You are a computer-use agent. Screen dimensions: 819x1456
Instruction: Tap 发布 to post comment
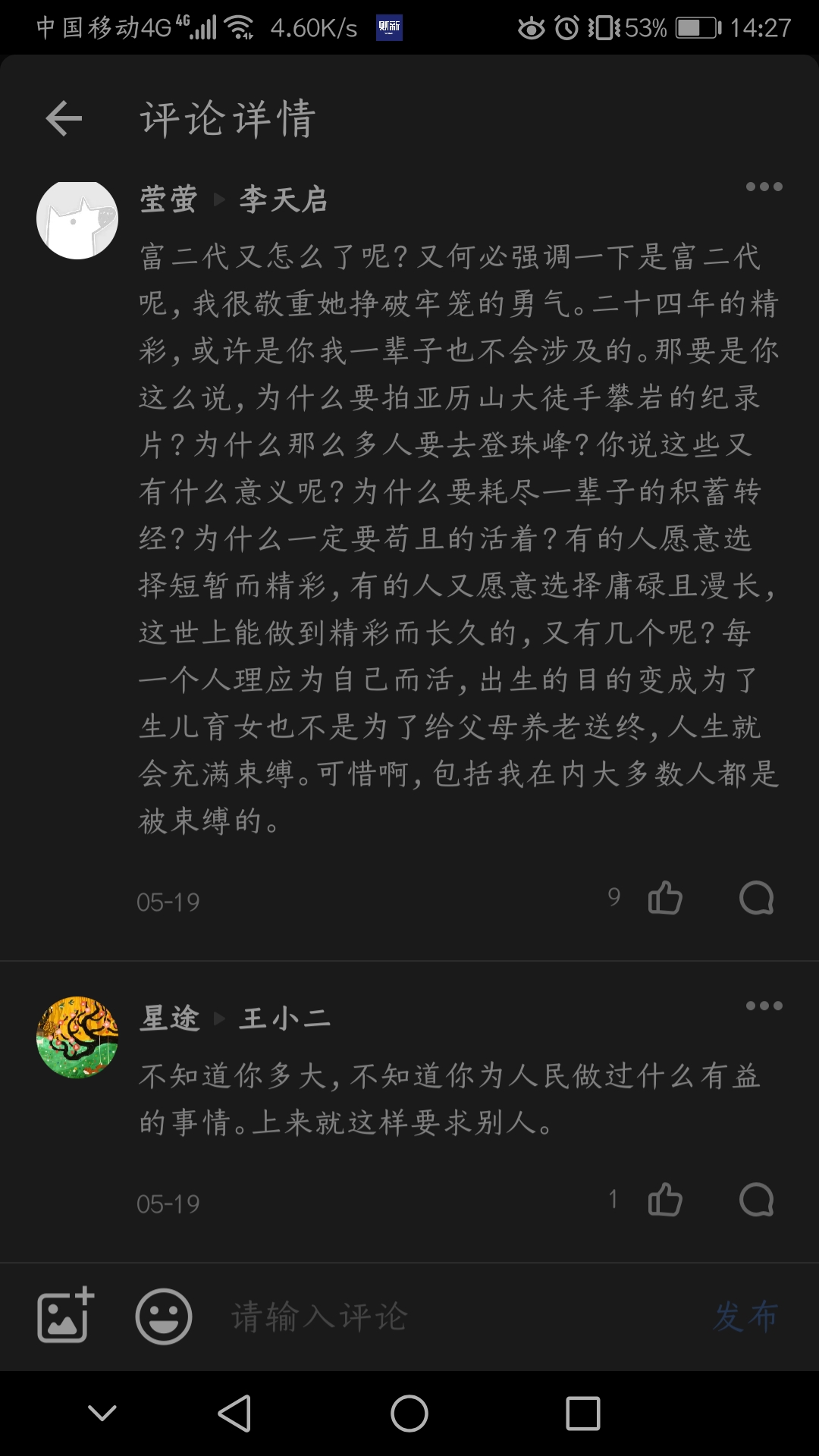745,1316
